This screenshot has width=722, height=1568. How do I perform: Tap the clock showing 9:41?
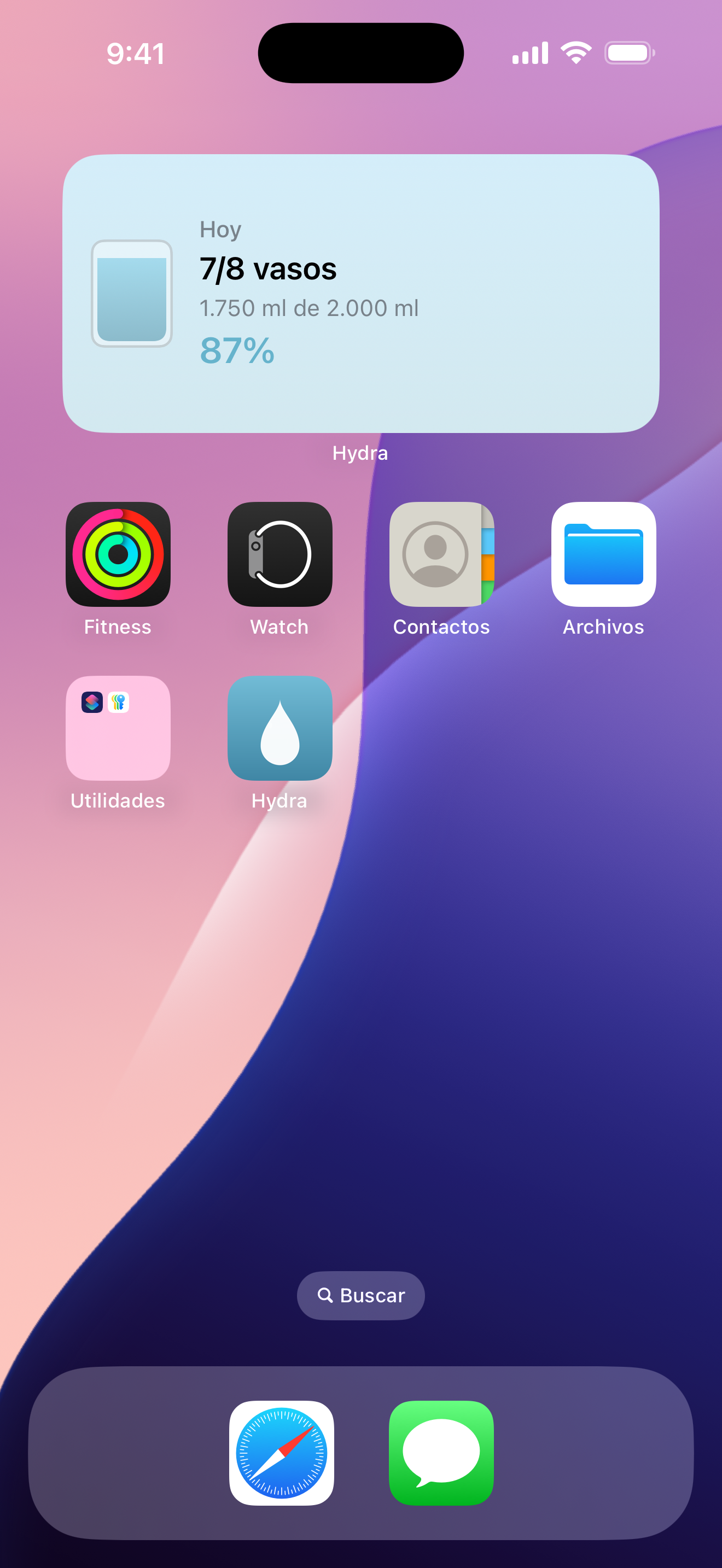coord(135,54)
